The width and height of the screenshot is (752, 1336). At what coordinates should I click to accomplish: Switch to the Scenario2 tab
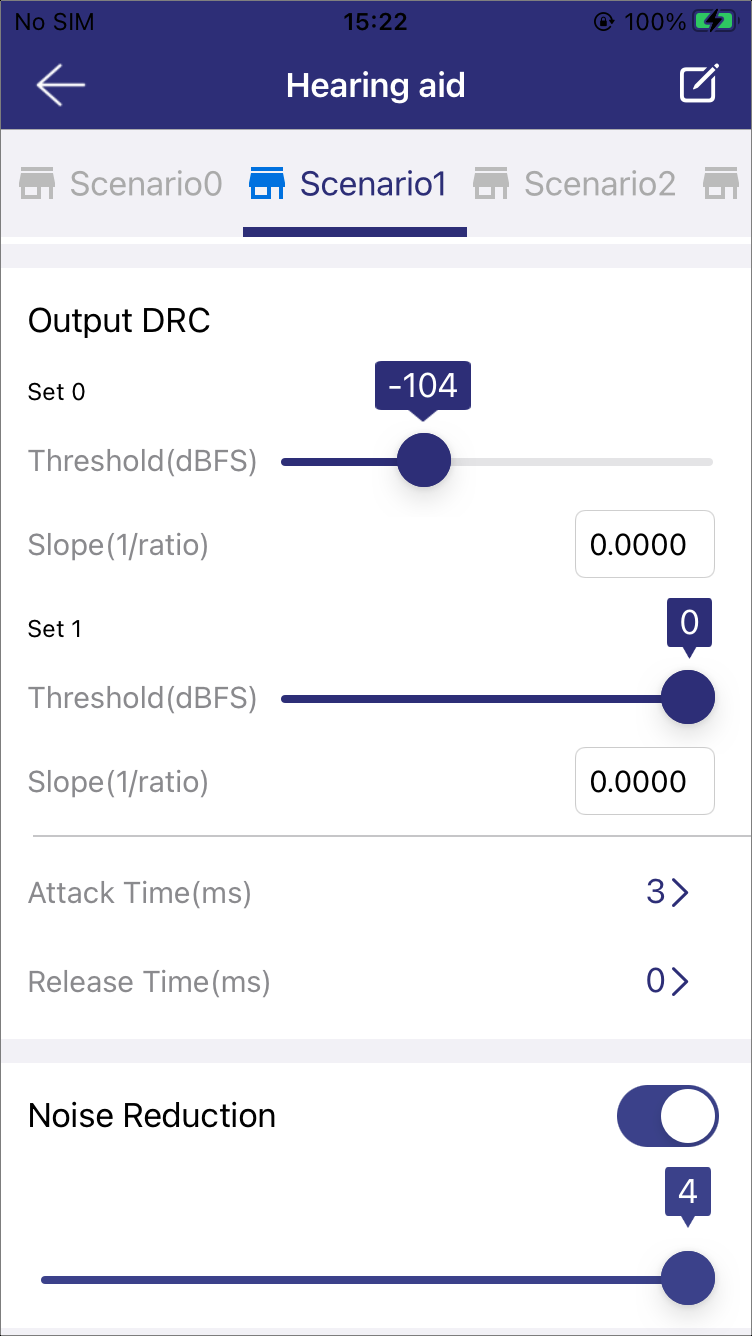[575, 184]
